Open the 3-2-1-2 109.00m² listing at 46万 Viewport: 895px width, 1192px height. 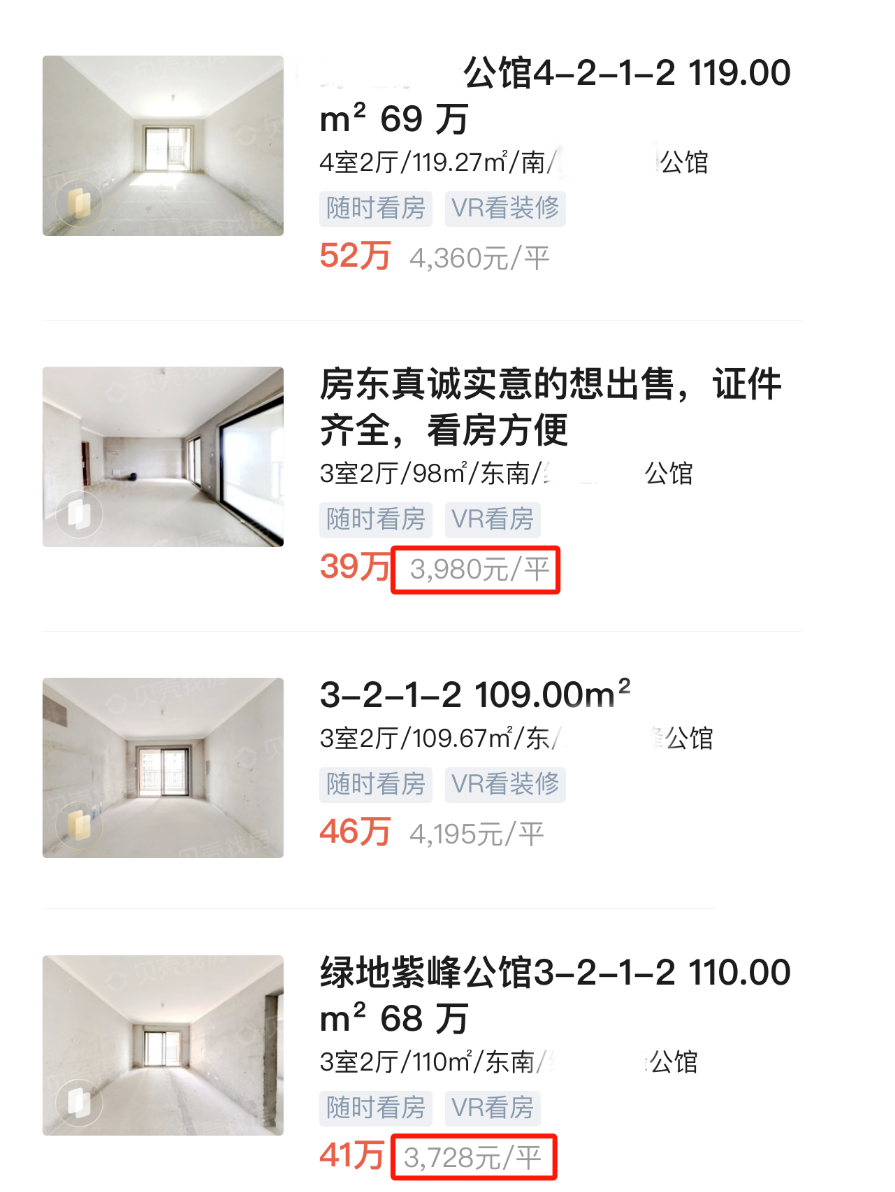421,768
